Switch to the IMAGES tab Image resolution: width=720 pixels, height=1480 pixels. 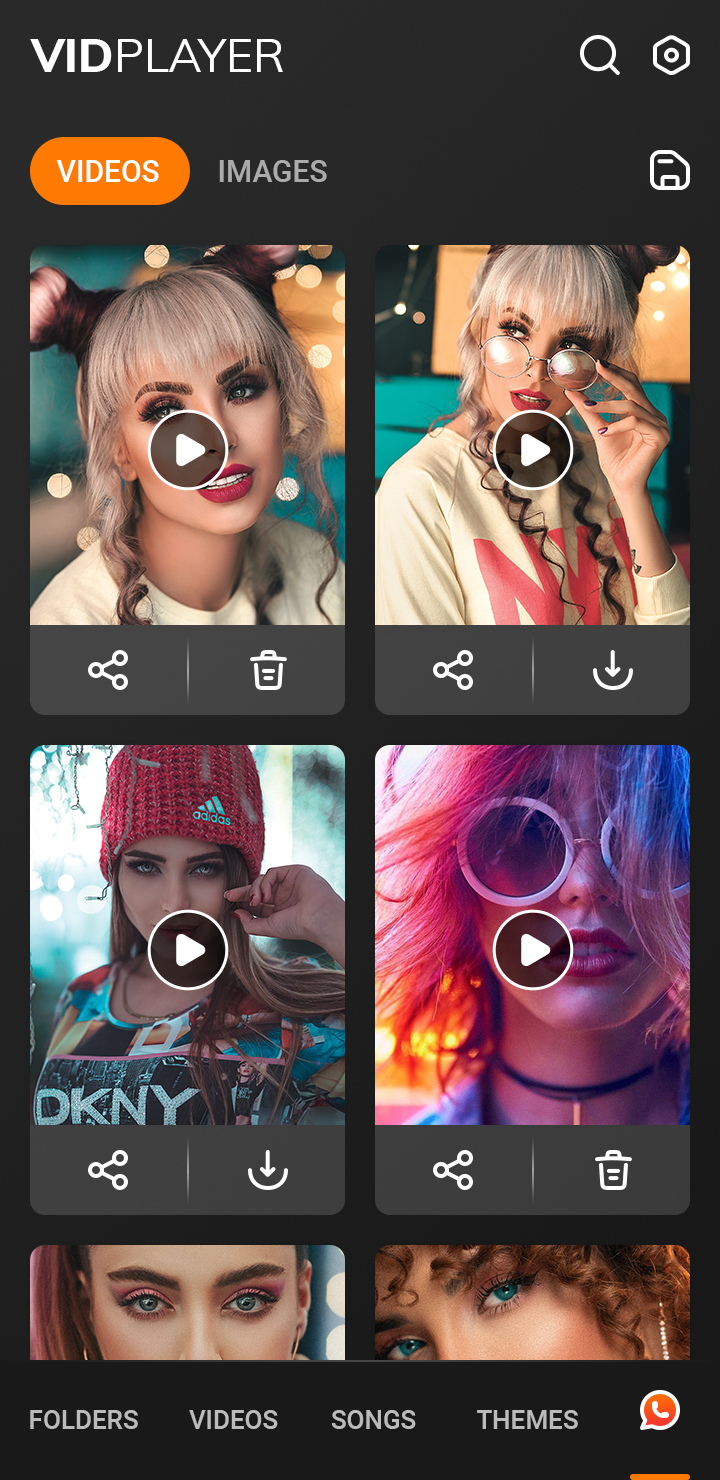(x=272, y=171)
